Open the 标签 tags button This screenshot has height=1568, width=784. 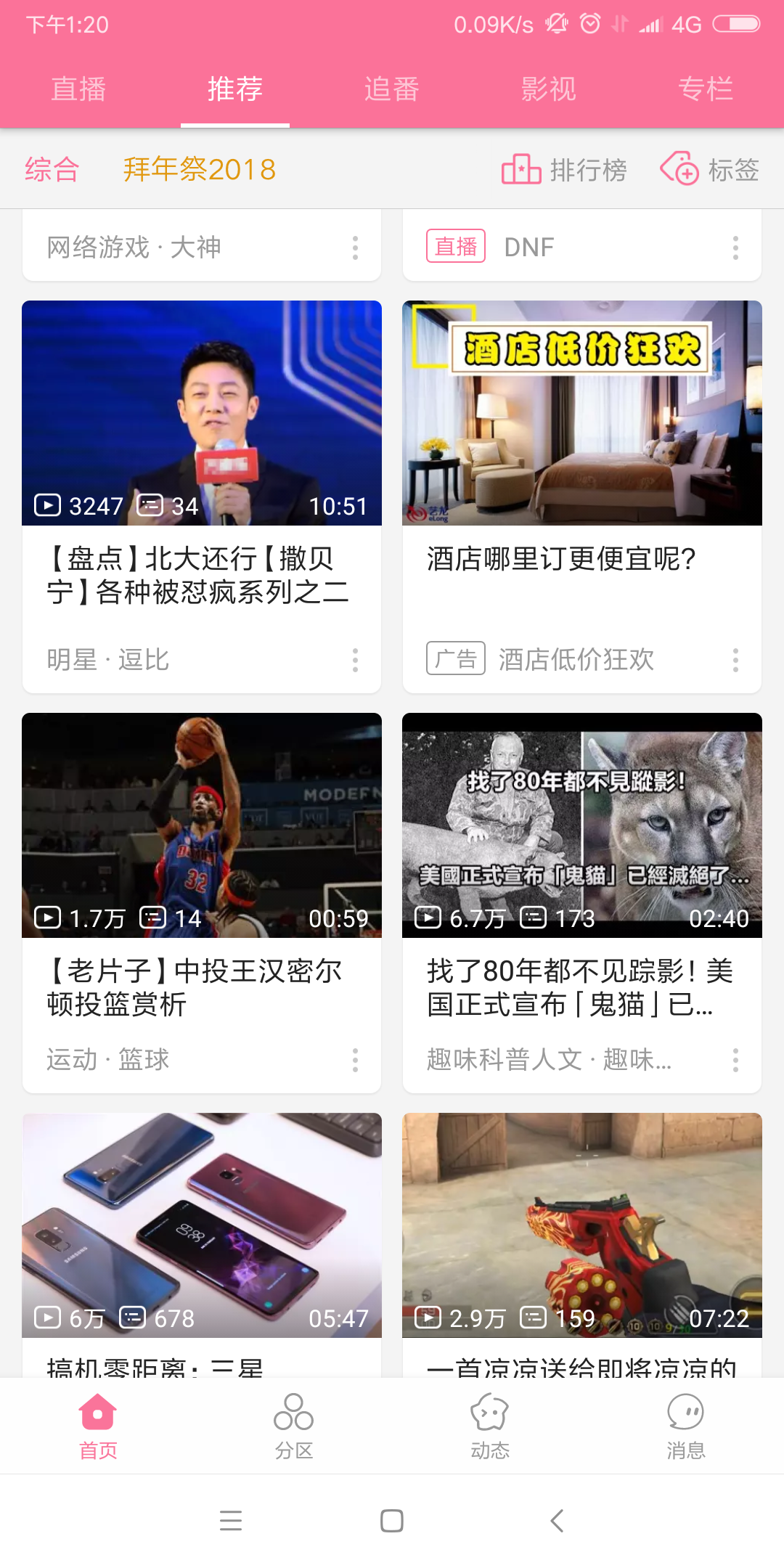[x=709, y=170]
